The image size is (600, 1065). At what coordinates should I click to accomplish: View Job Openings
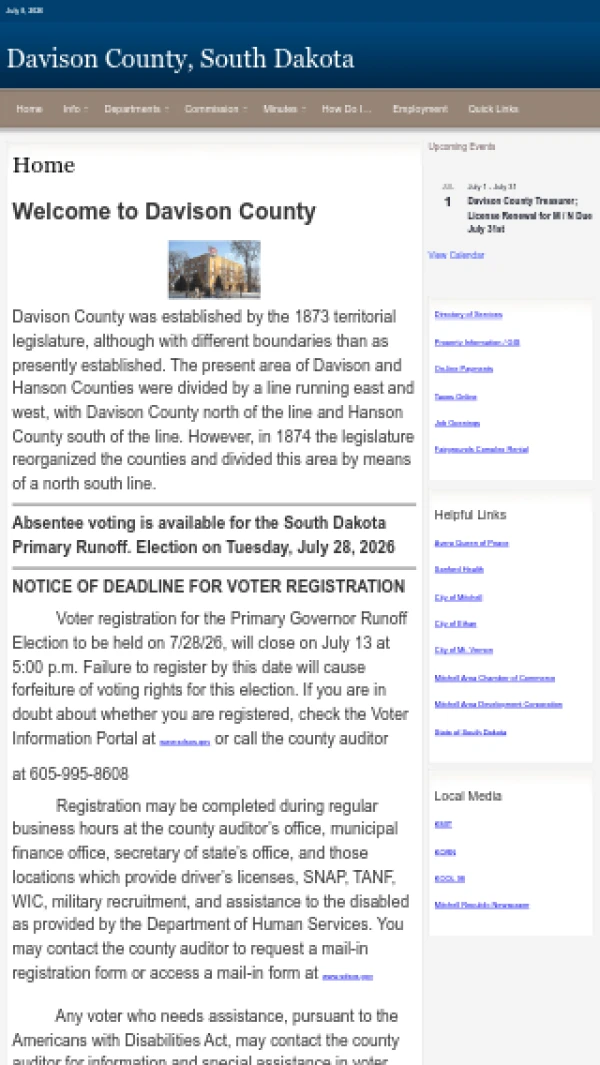457,423
